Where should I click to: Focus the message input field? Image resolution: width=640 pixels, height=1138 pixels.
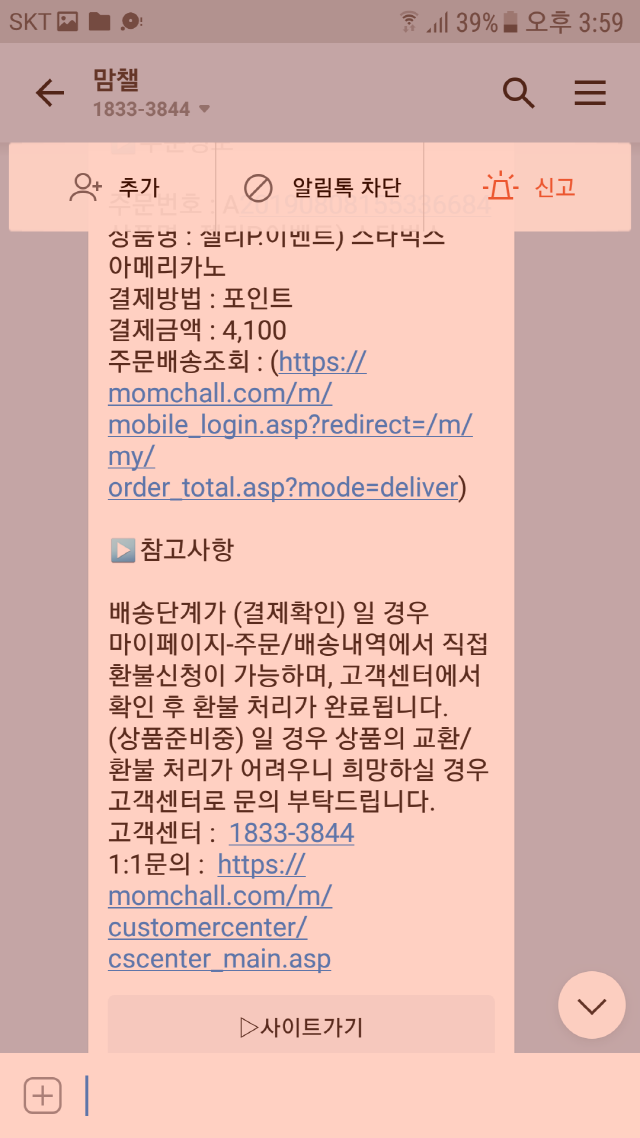point(350,1095)
